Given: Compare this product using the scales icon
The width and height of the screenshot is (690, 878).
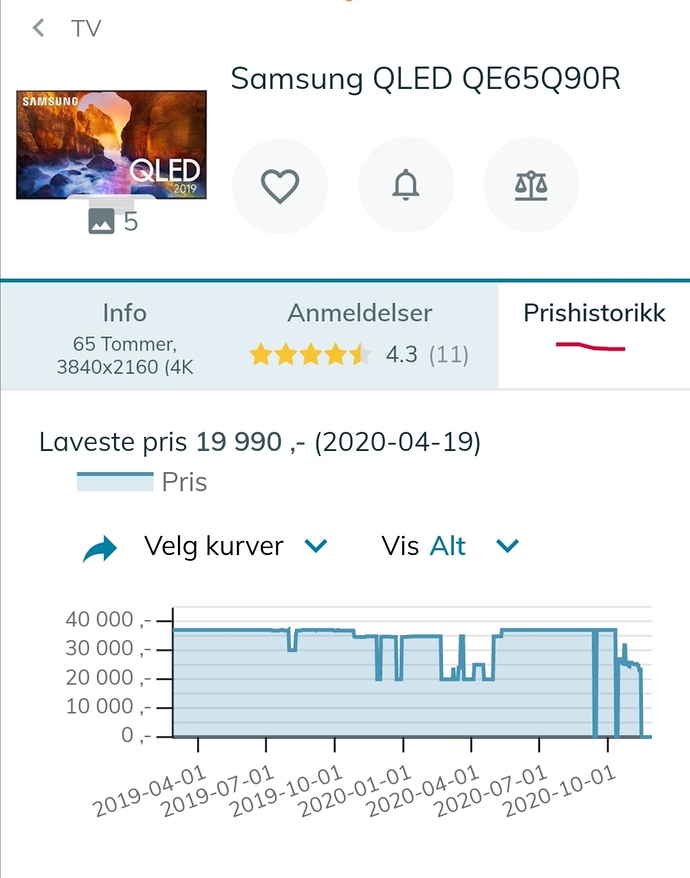Looking at the screenshot, I should click(x=531, y=186).
